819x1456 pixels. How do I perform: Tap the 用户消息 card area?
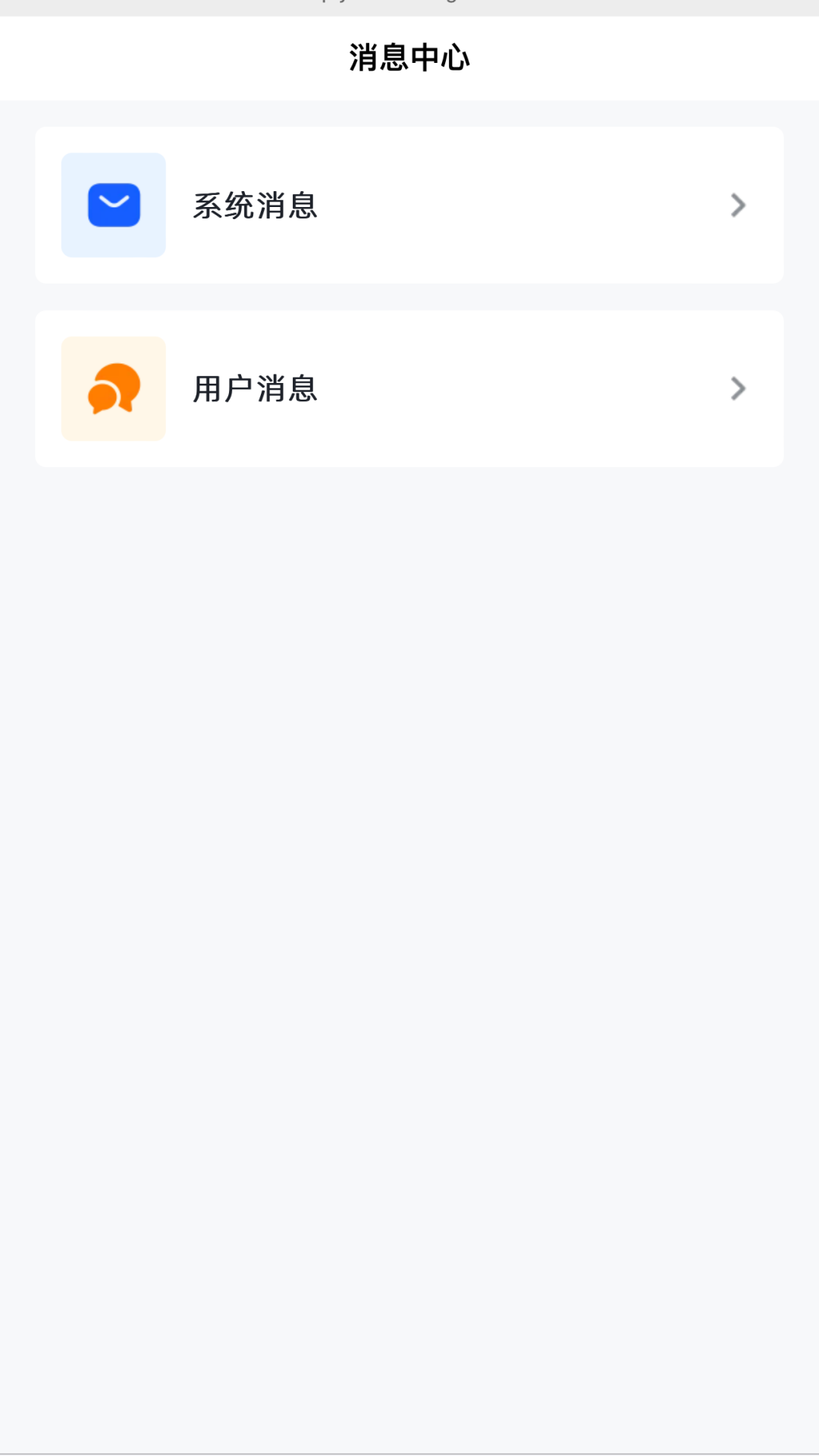[x=409, y=388]
